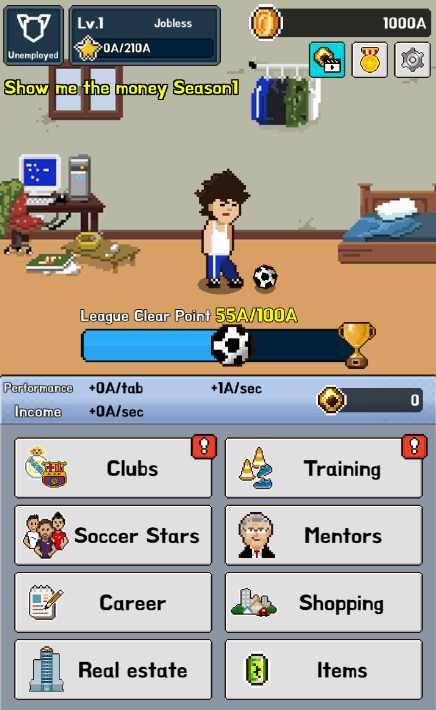Tap the soccer player to practice
Screen dimensions: 436x710
click(222, 230)
